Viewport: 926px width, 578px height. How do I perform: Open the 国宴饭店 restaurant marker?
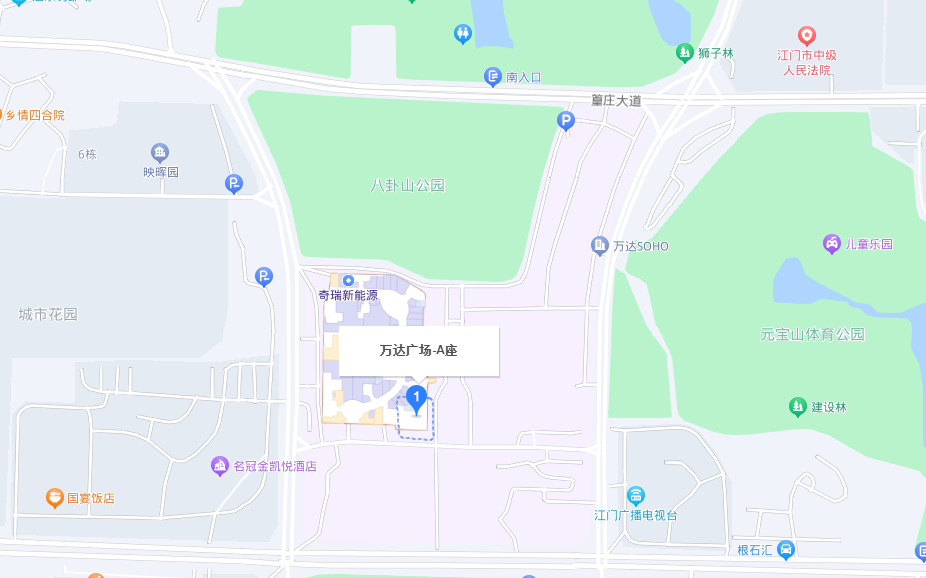pyautogui.click(x=56, y=497)
